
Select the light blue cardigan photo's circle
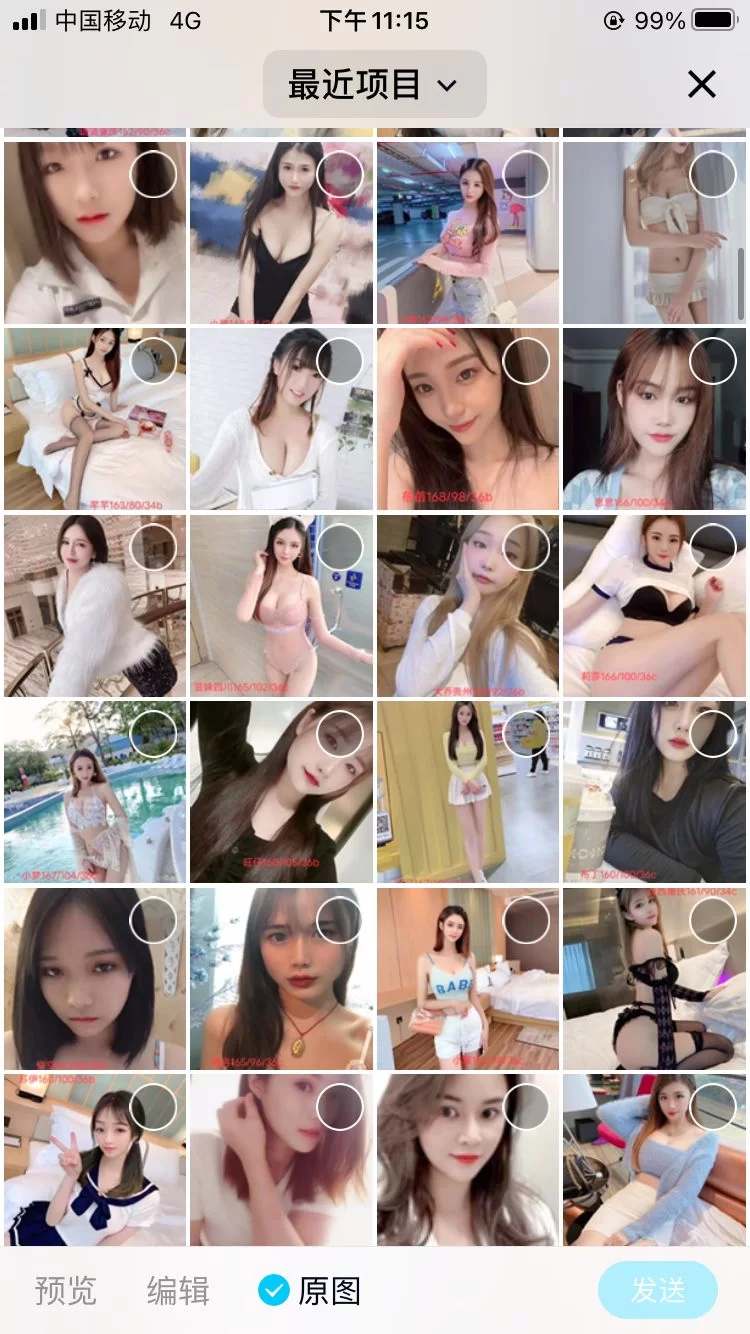click(713, 1107)
